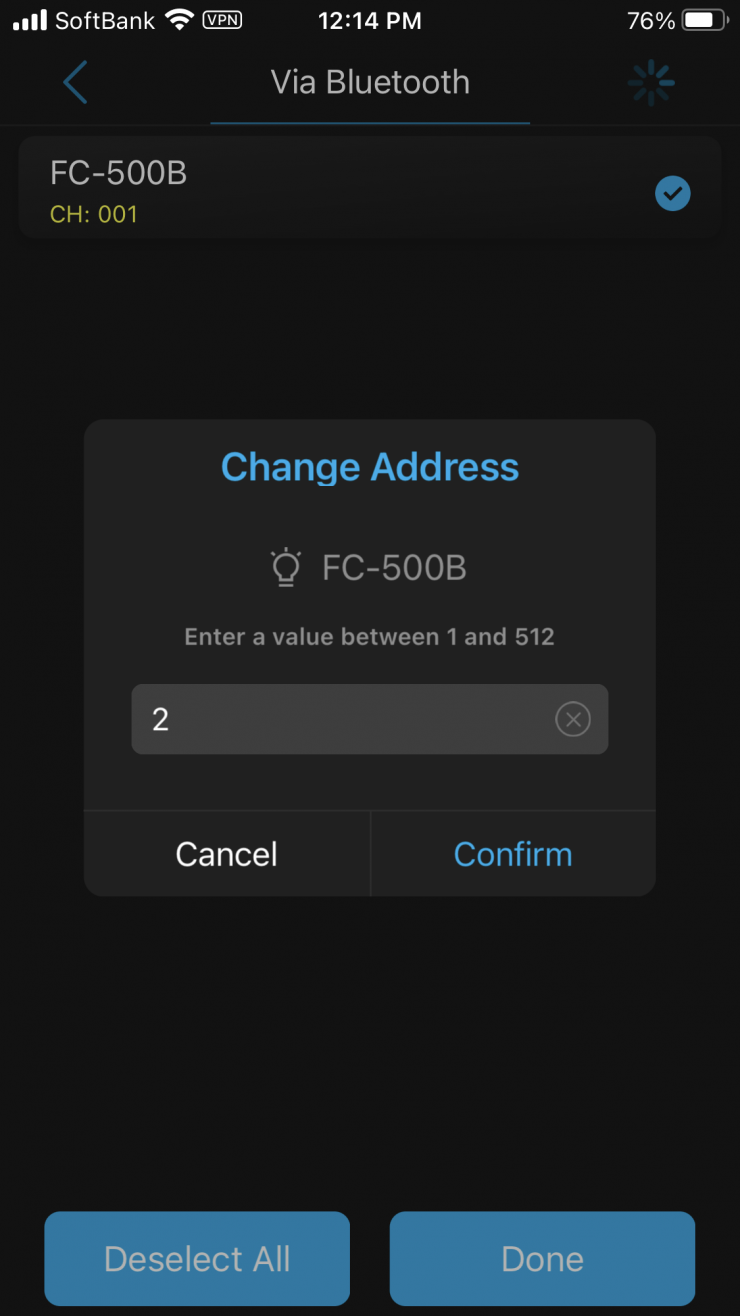Go back from Via Bluetooth screen

coord(75,82)
